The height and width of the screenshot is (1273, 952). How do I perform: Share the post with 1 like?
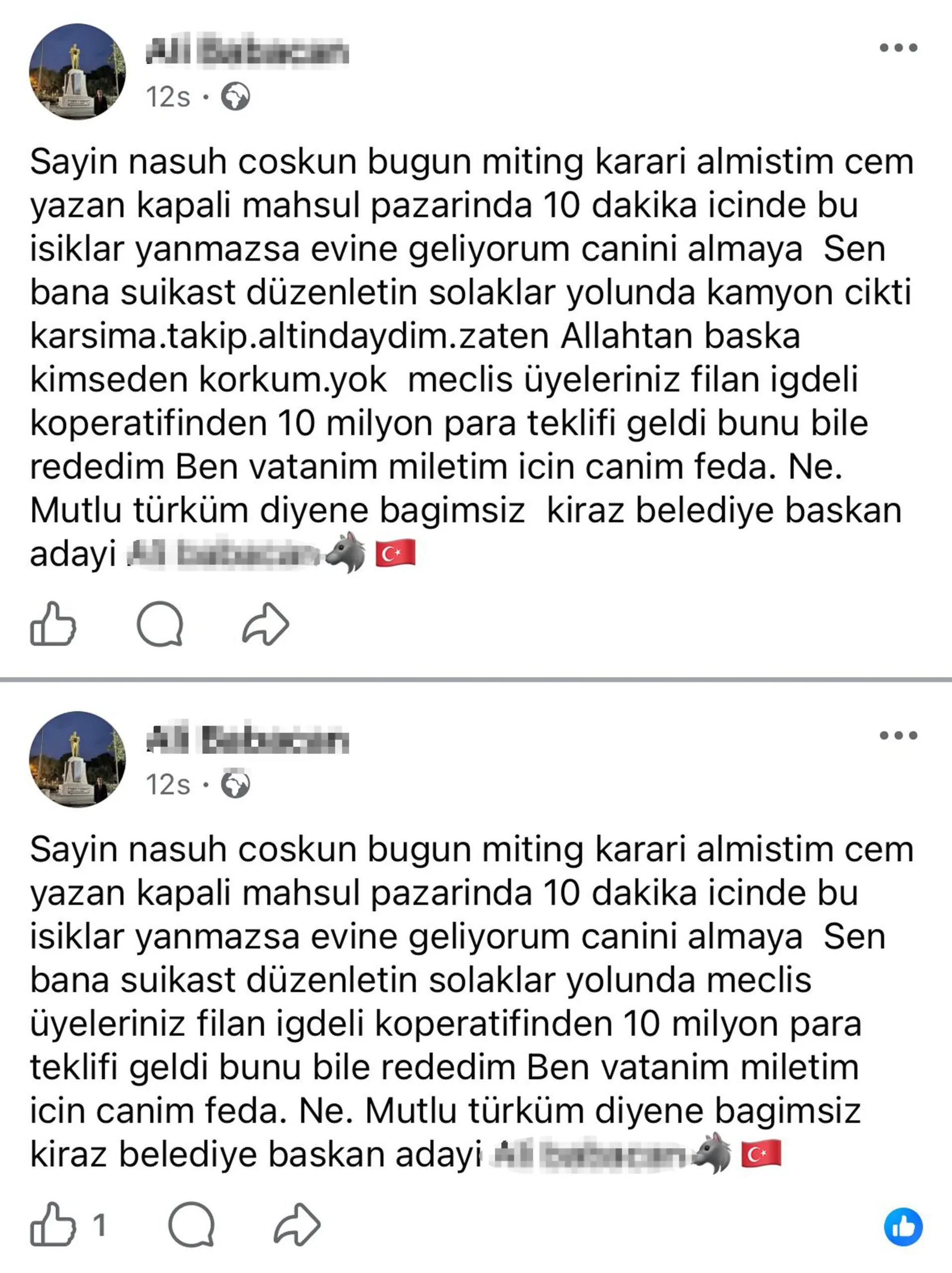[x=297, y=1225]
